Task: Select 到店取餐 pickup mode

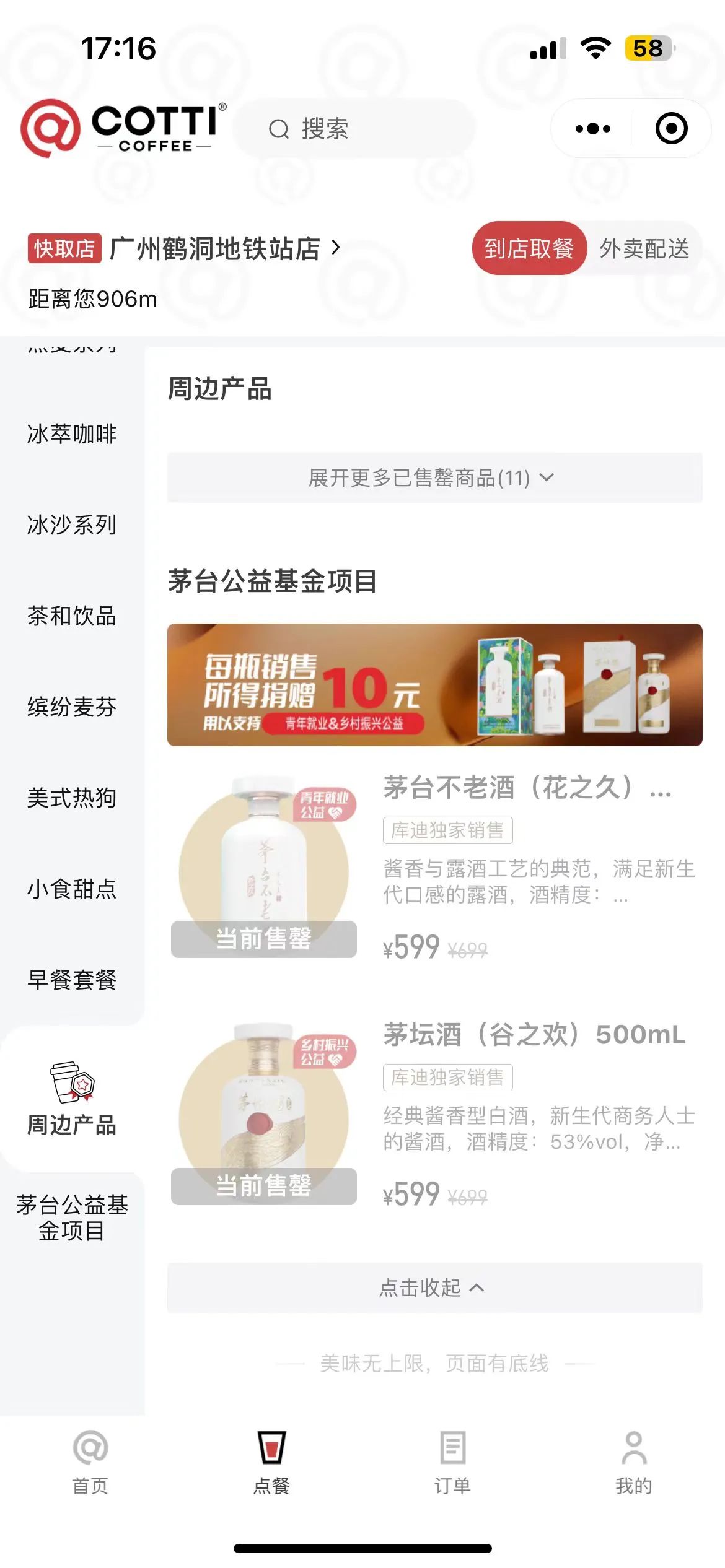Action: tap(529, 249)
